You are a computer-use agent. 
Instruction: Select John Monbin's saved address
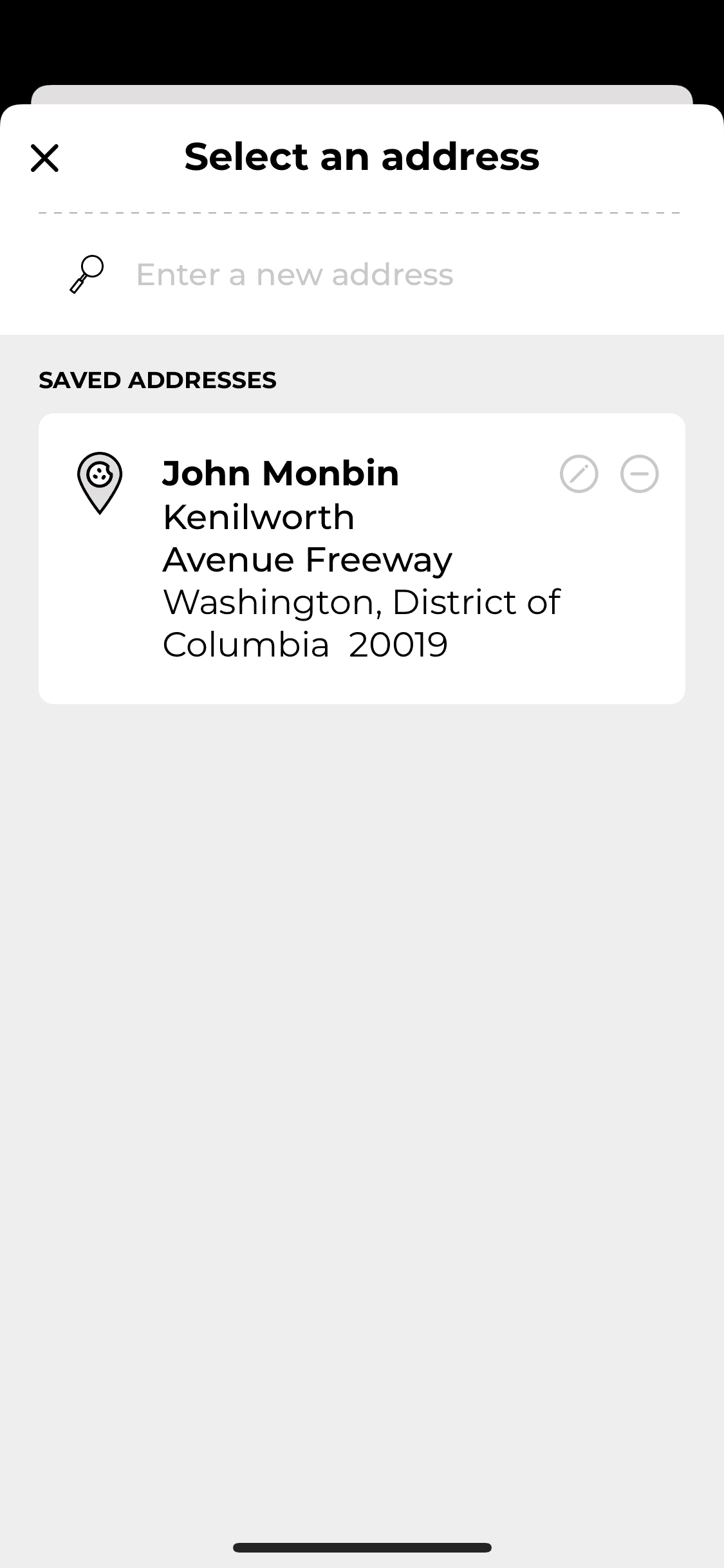click(x=322, y=559)
